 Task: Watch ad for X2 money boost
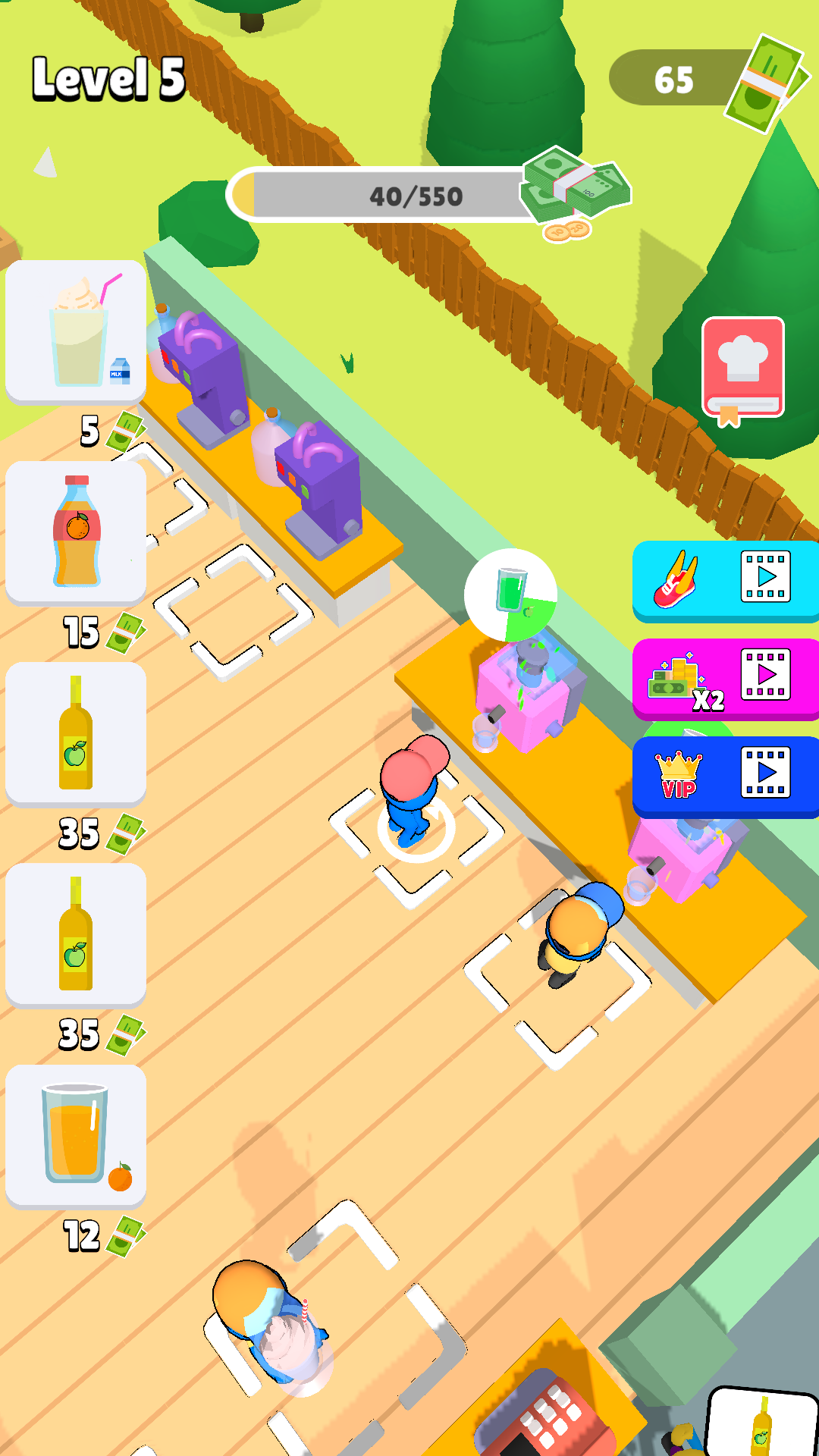[x=725, y=678]
